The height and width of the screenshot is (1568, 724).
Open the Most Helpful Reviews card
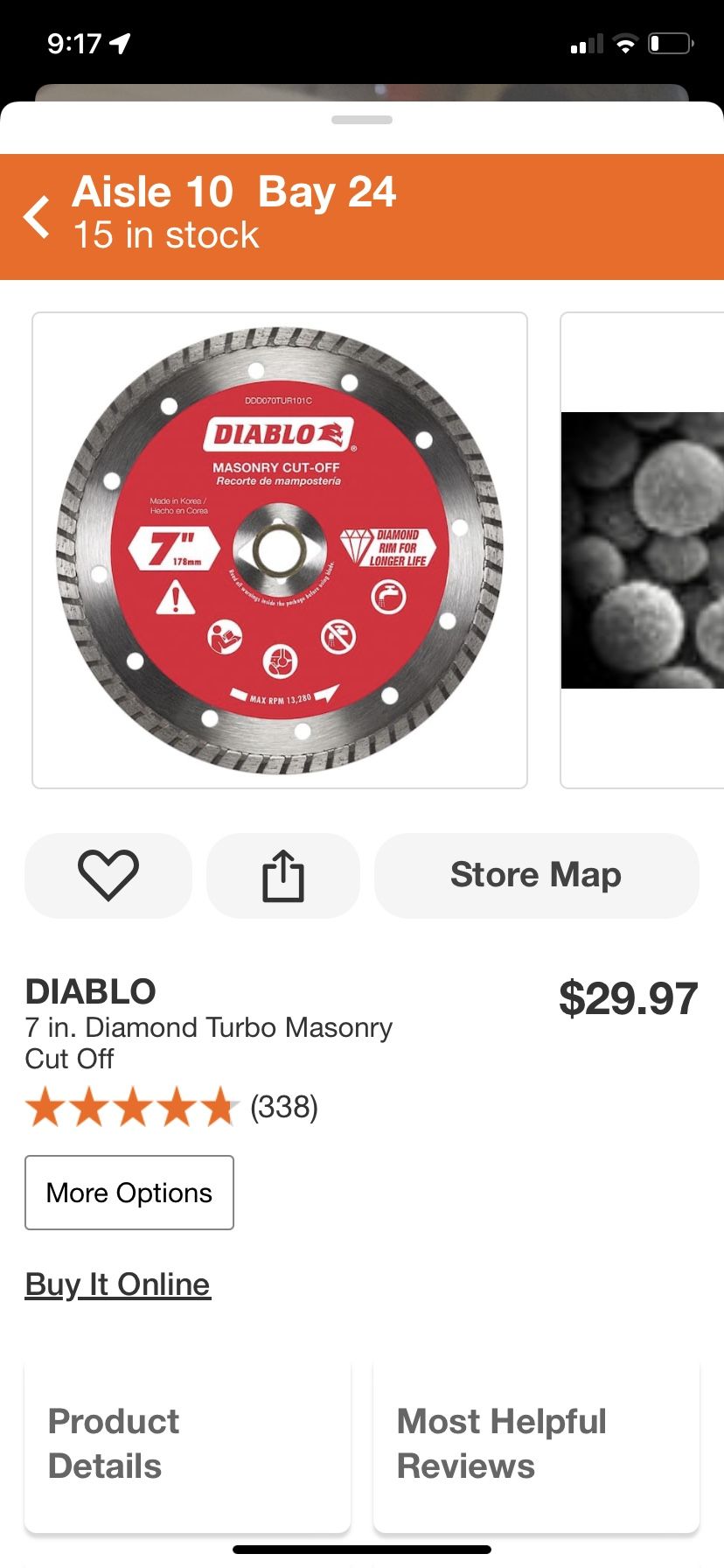(536, 1444)
